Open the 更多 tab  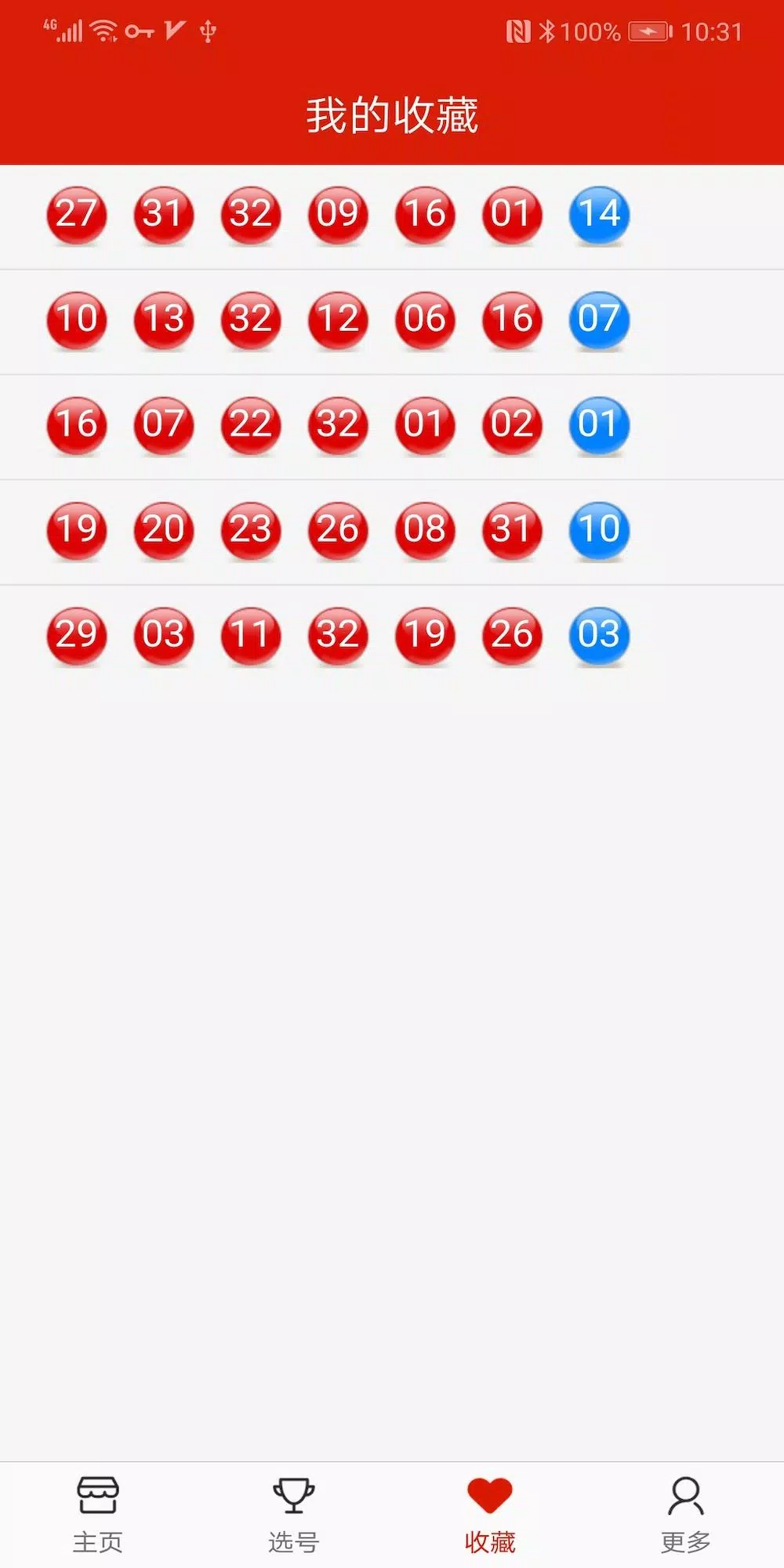pyautogui.click(x=685, y=1514)
